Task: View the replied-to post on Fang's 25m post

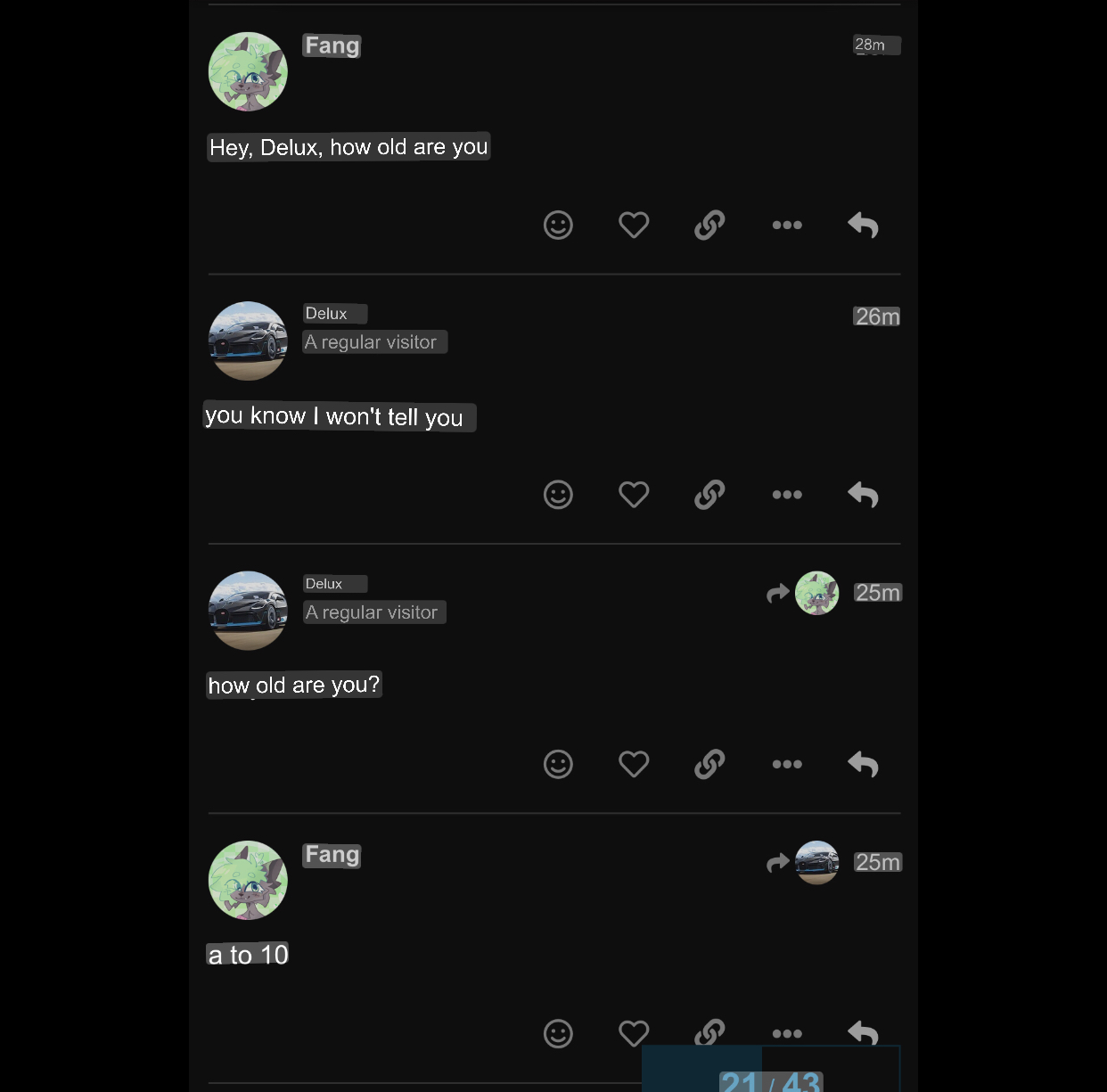Action: point(803,862)
